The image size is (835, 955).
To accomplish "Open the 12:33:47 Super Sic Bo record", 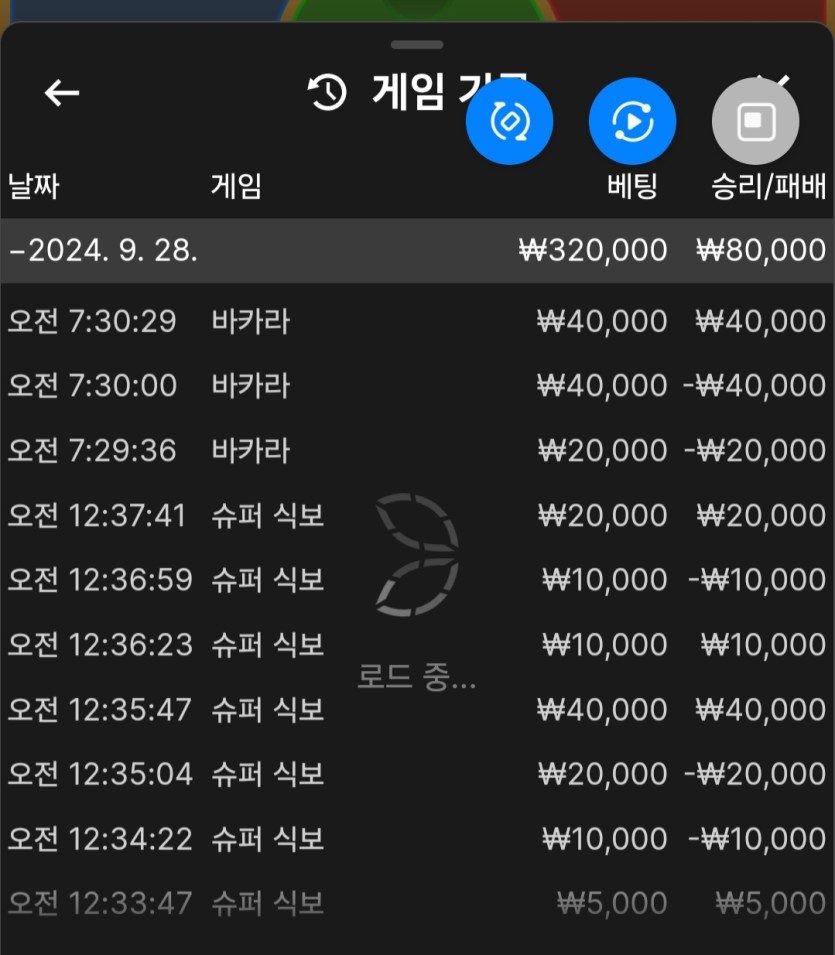I will [x=417, y=904].
